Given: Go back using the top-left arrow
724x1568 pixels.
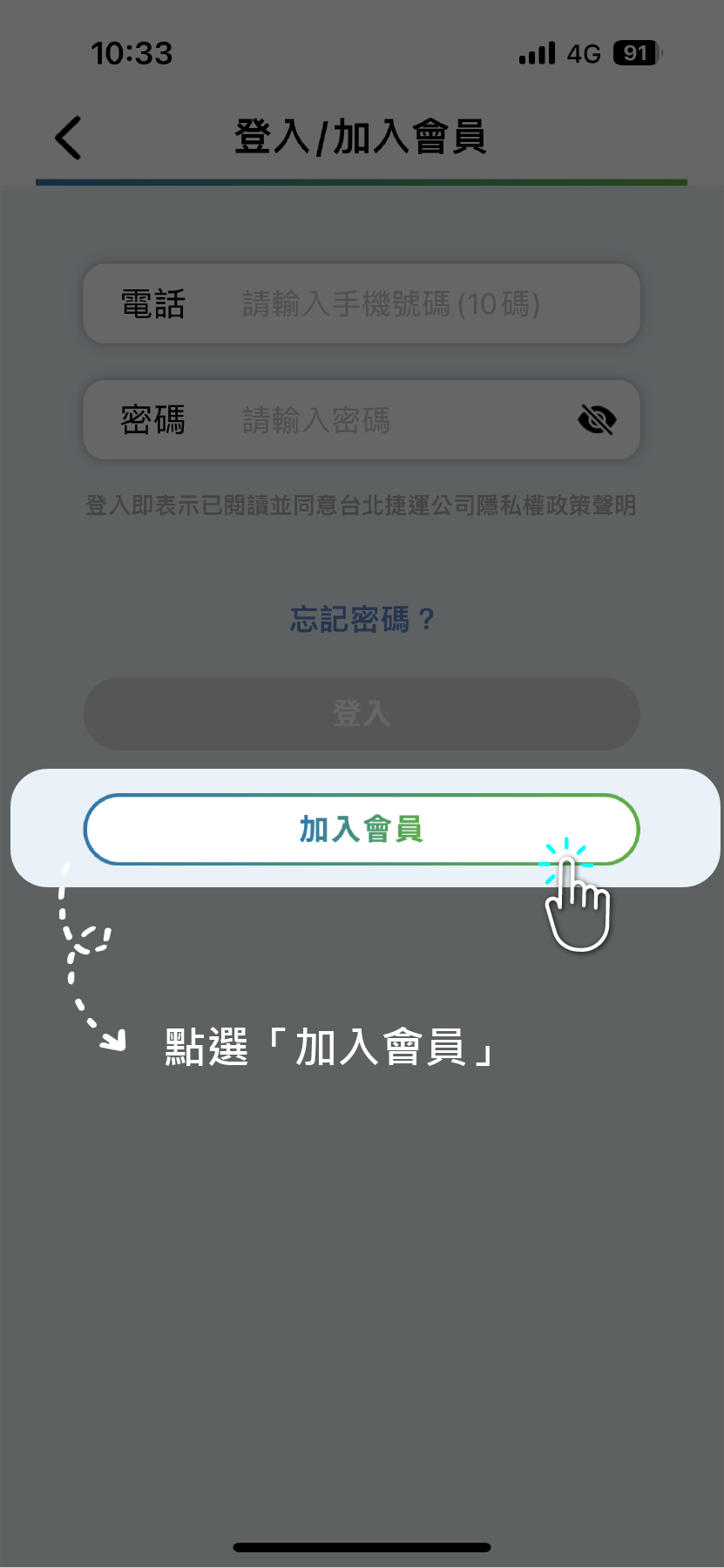Looking at the screenshot, I should 68,138.
